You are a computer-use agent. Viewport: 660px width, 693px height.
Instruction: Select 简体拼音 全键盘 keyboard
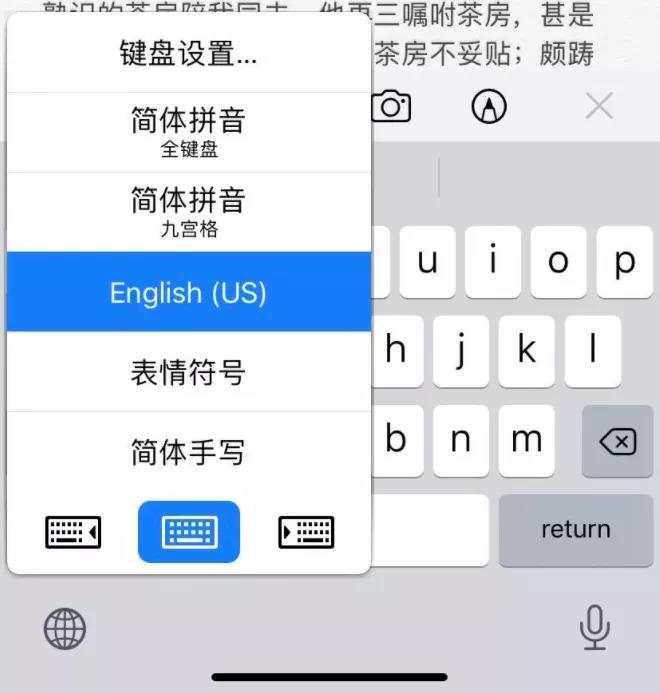click(188, 132)
